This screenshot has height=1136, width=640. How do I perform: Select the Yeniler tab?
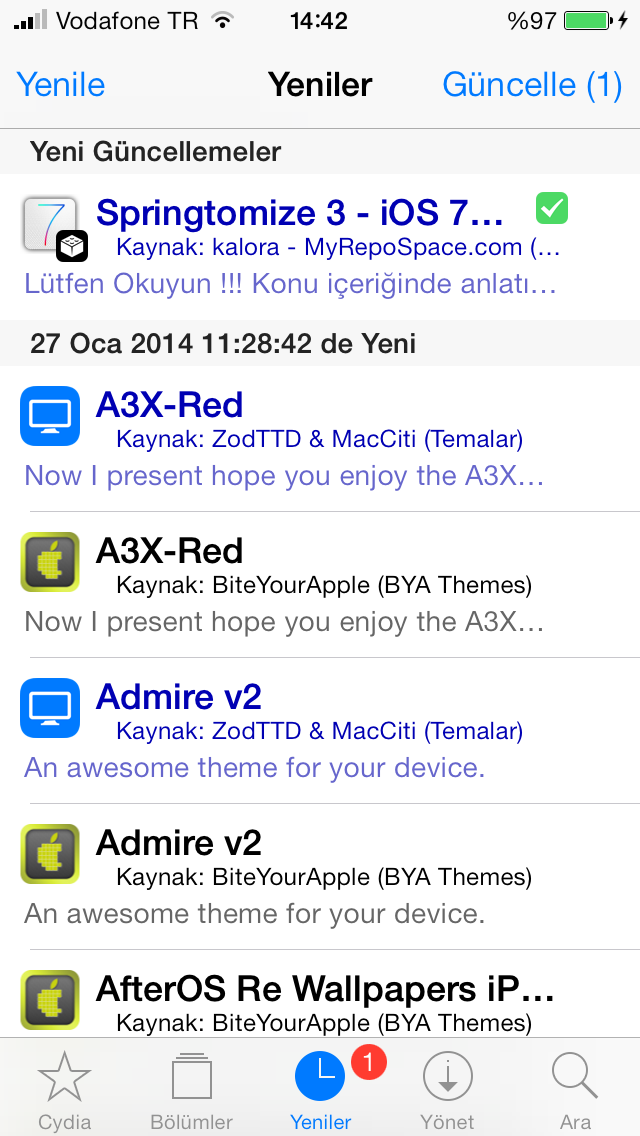[320, 1089]
